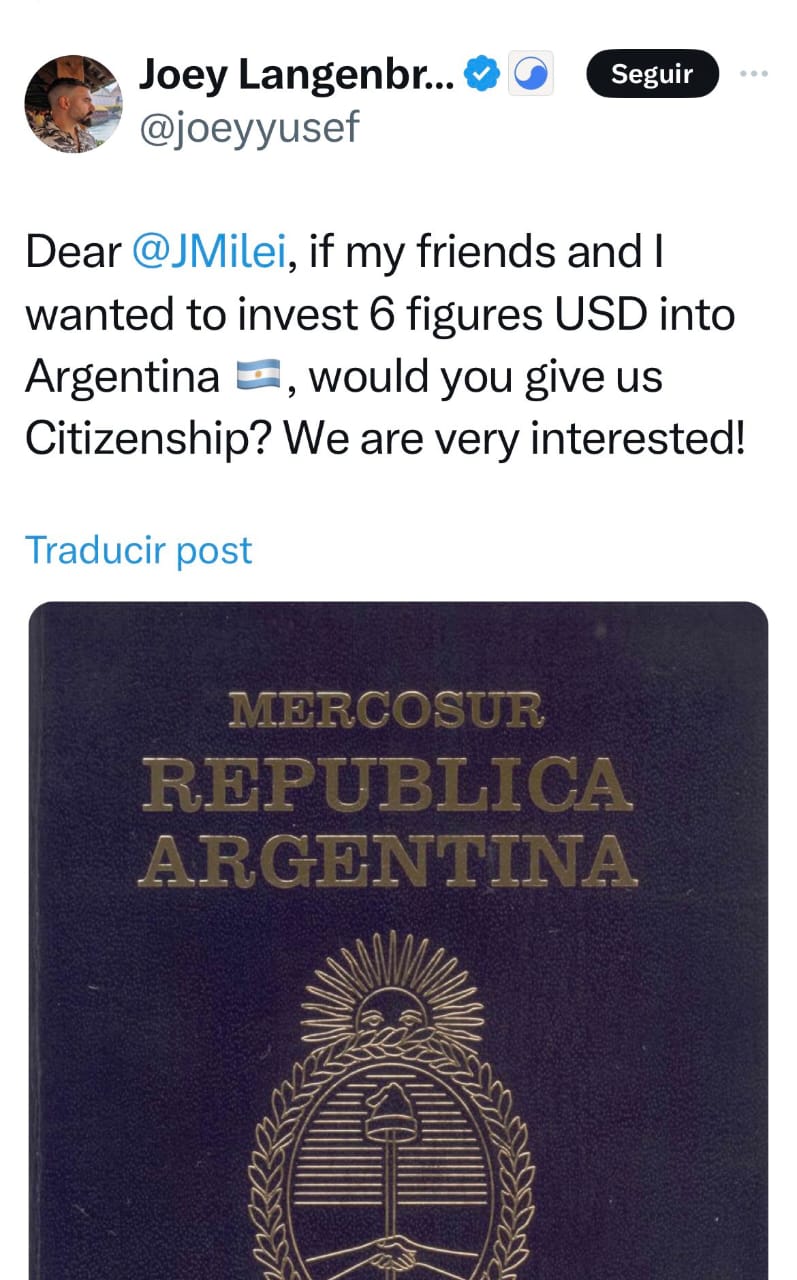This screenshot has height=1280, width=797.
Task: Open Joey Langenbr's profile picture
Action: 73,103
